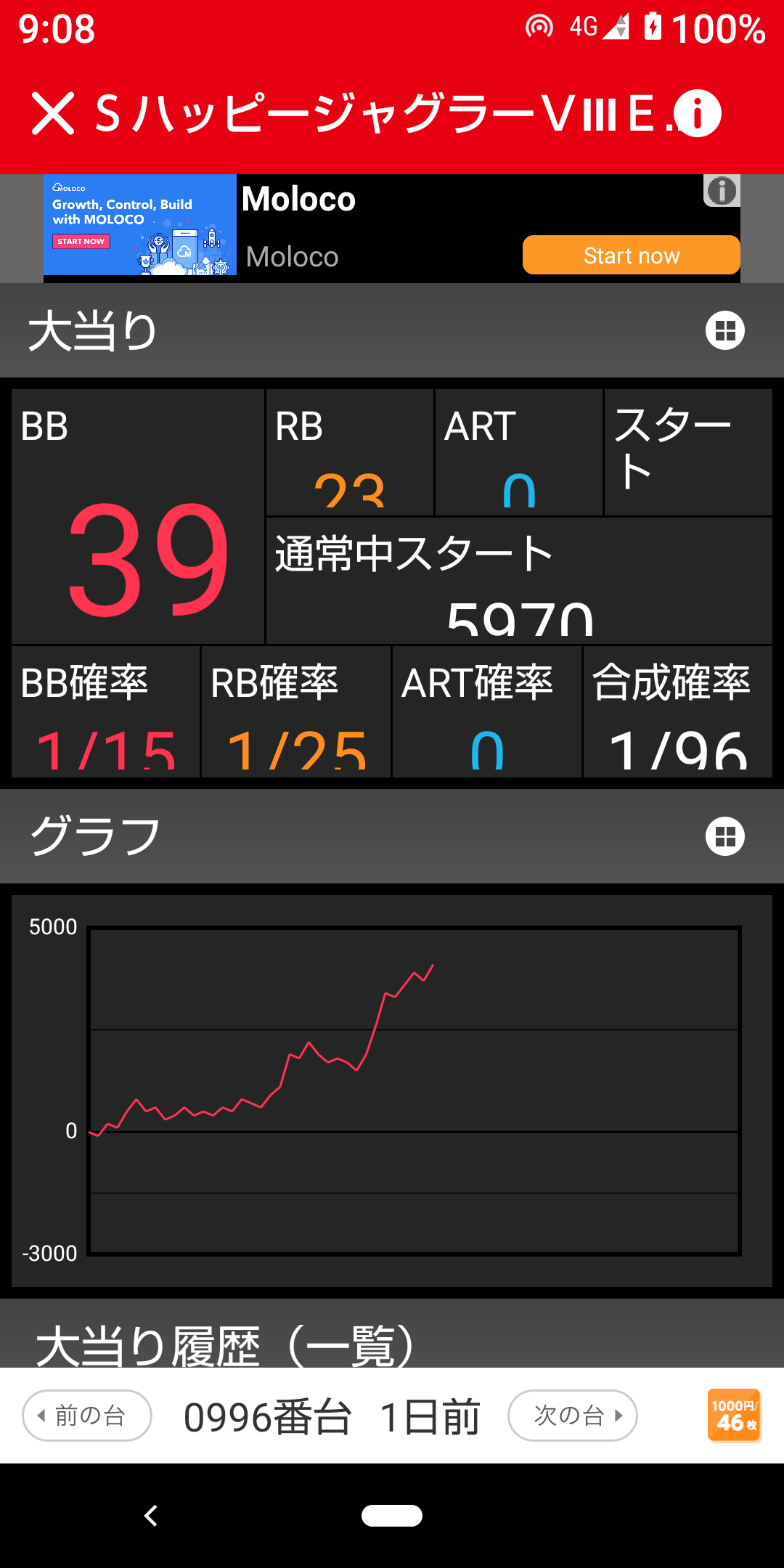This screenshot has width=784, height=1568.
Task: Navigate back with system back arrow
Action: 151,1516
